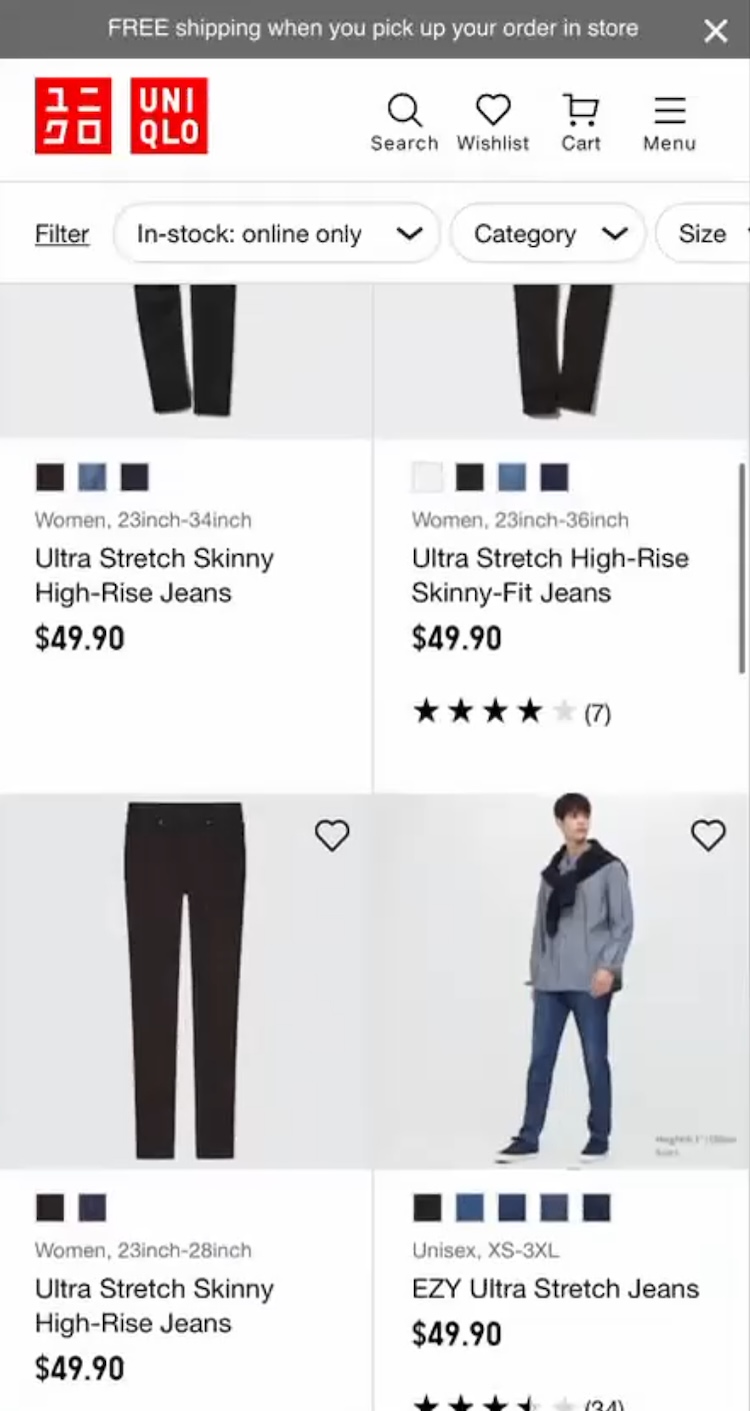Select navy swatch for 23inch-28inch Skinny Jeans

(92, 1208)
